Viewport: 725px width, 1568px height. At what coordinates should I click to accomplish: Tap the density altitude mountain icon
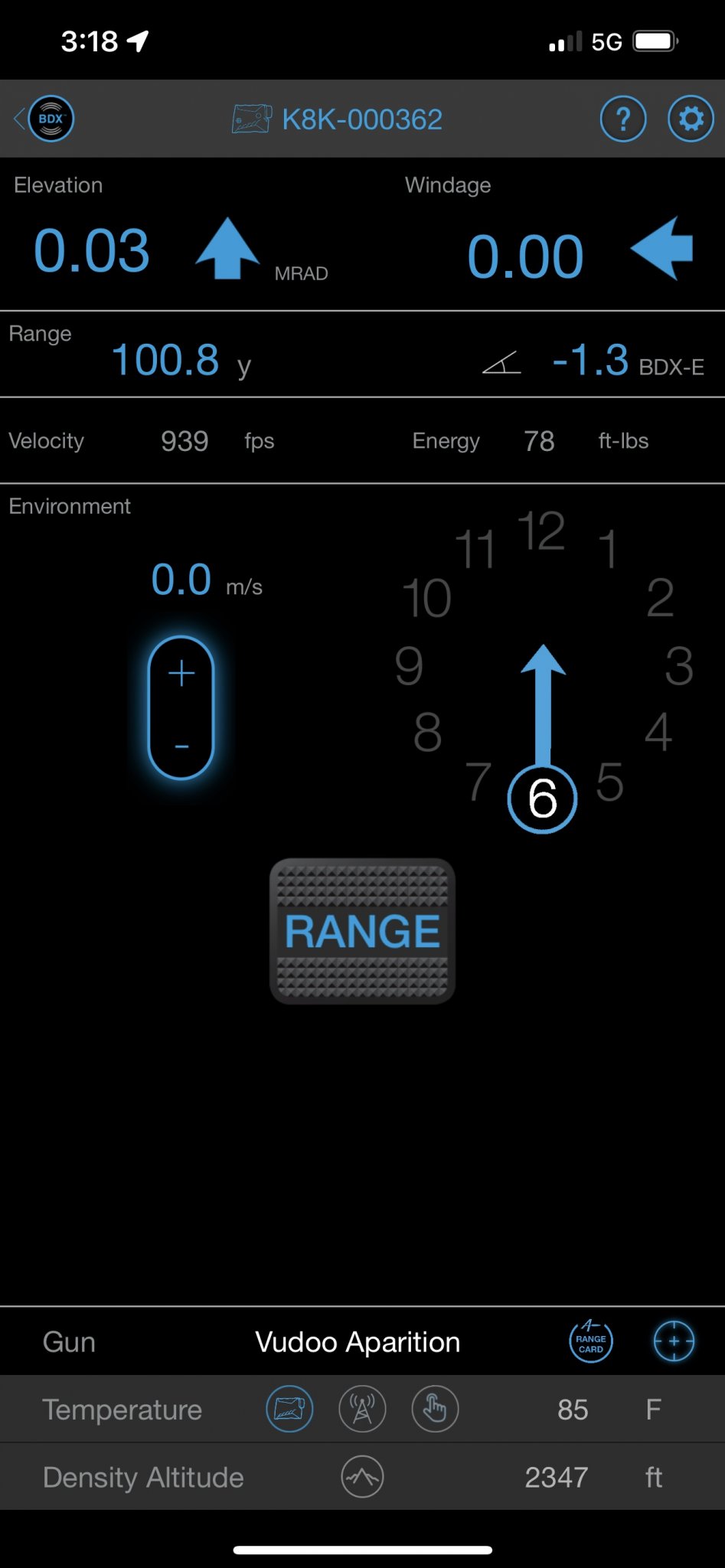[362, 1477]
